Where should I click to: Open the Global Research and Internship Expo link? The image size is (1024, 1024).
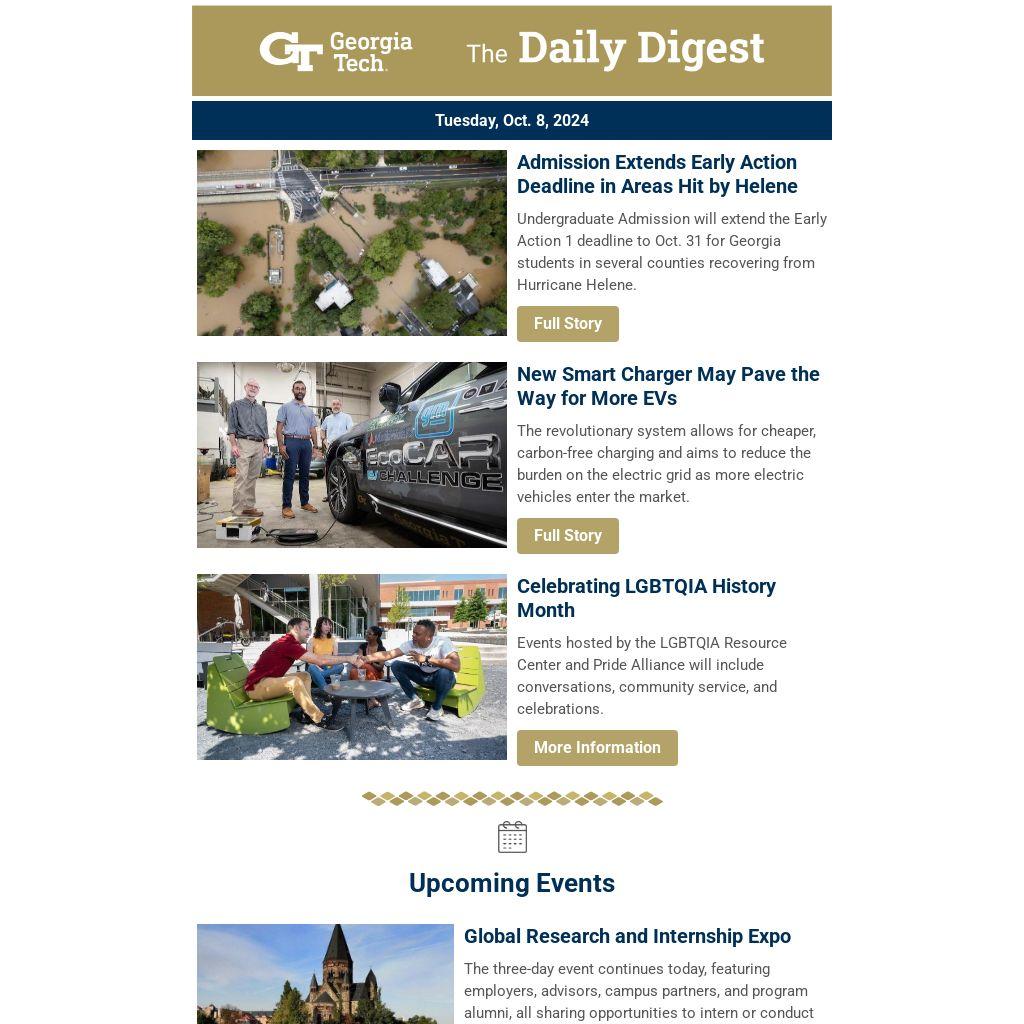point(627,936)
